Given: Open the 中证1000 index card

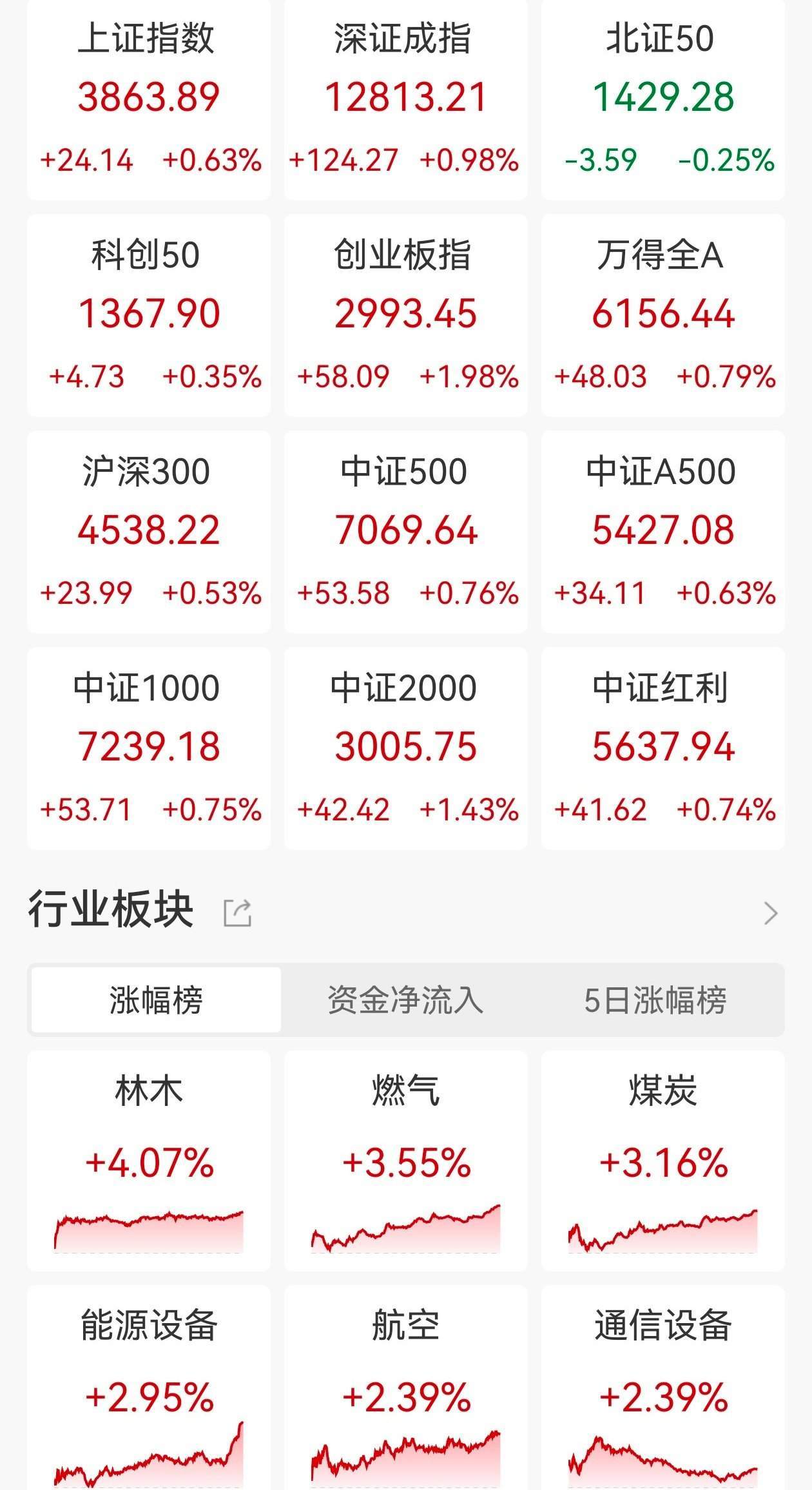Looking at the screenshot, I should click(x=149, y=748).
